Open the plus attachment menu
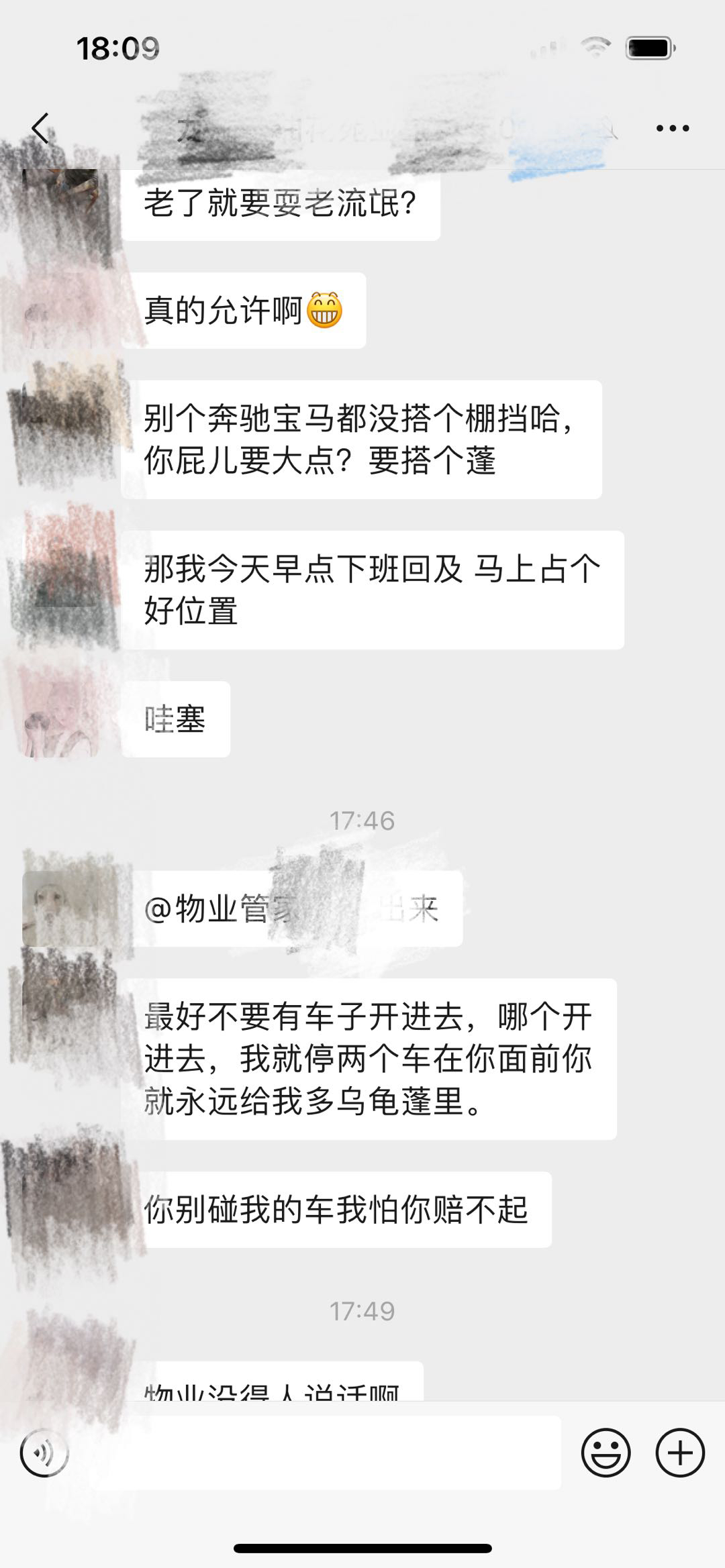The image size is (725, 1568). click(680, 1453)
